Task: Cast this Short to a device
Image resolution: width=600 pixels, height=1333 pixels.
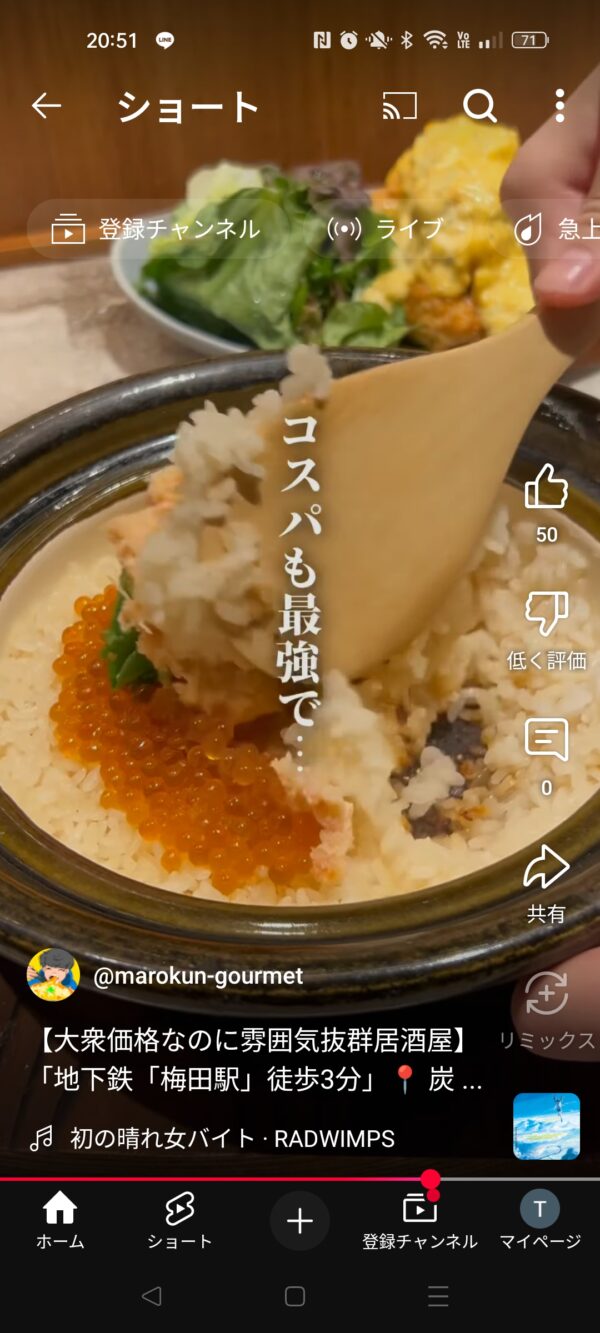Action: [x=400, y=106]
